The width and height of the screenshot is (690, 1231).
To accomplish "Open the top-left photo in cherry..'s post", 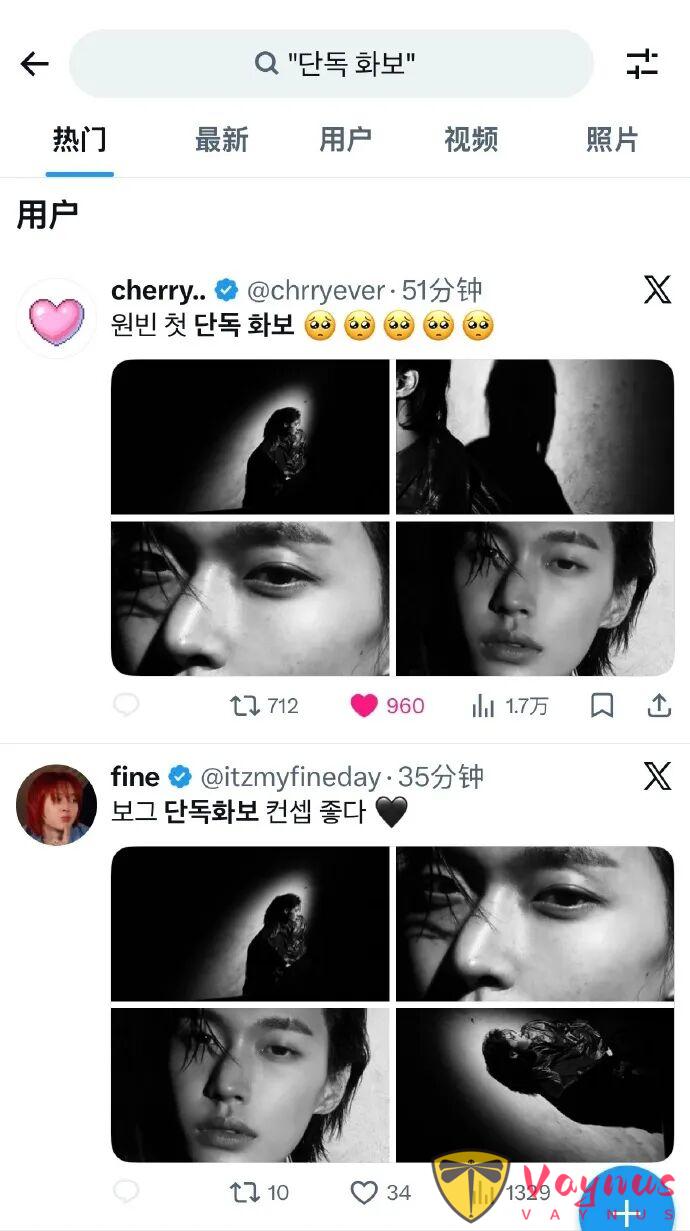I will [x=250, y=437].
